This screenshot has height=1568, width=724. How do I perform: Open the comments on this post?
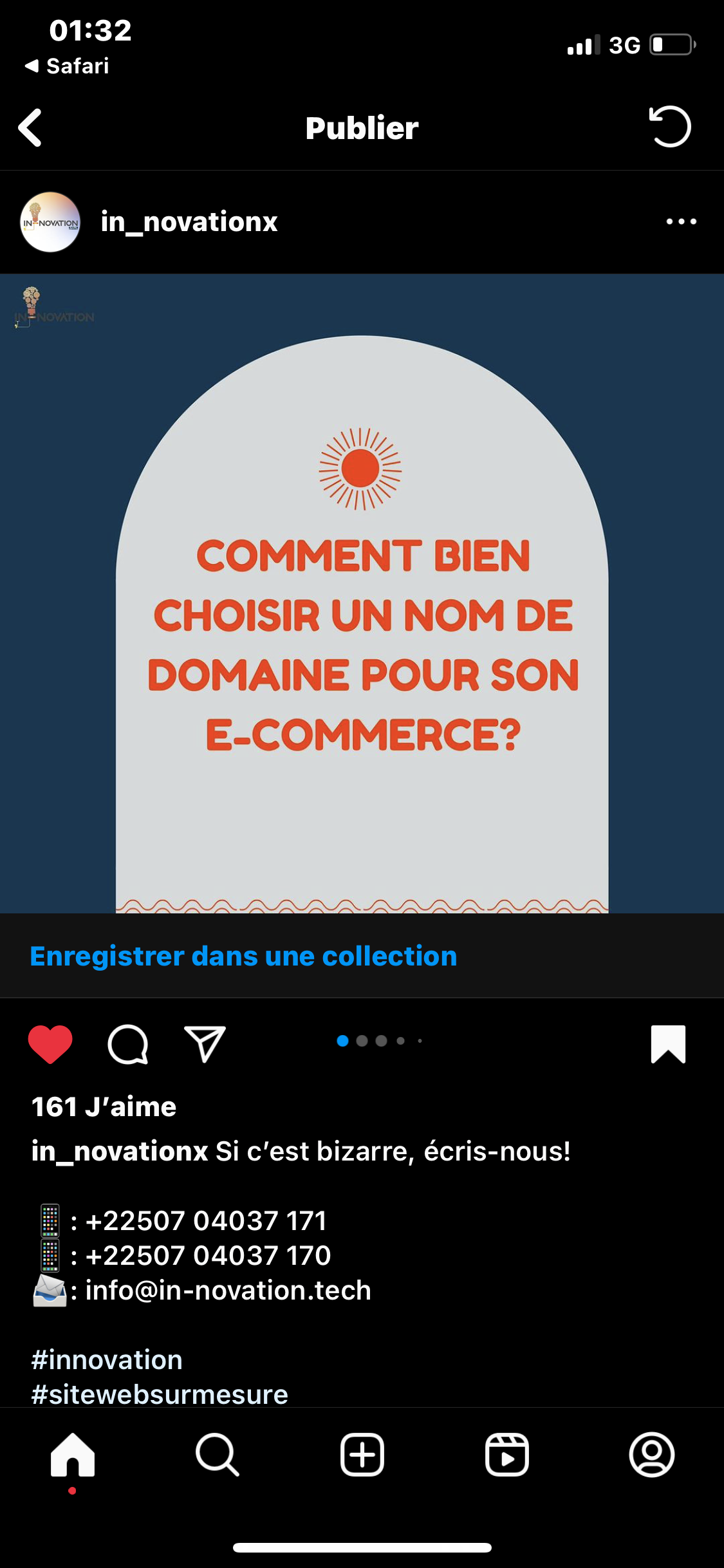(128, 1043)
